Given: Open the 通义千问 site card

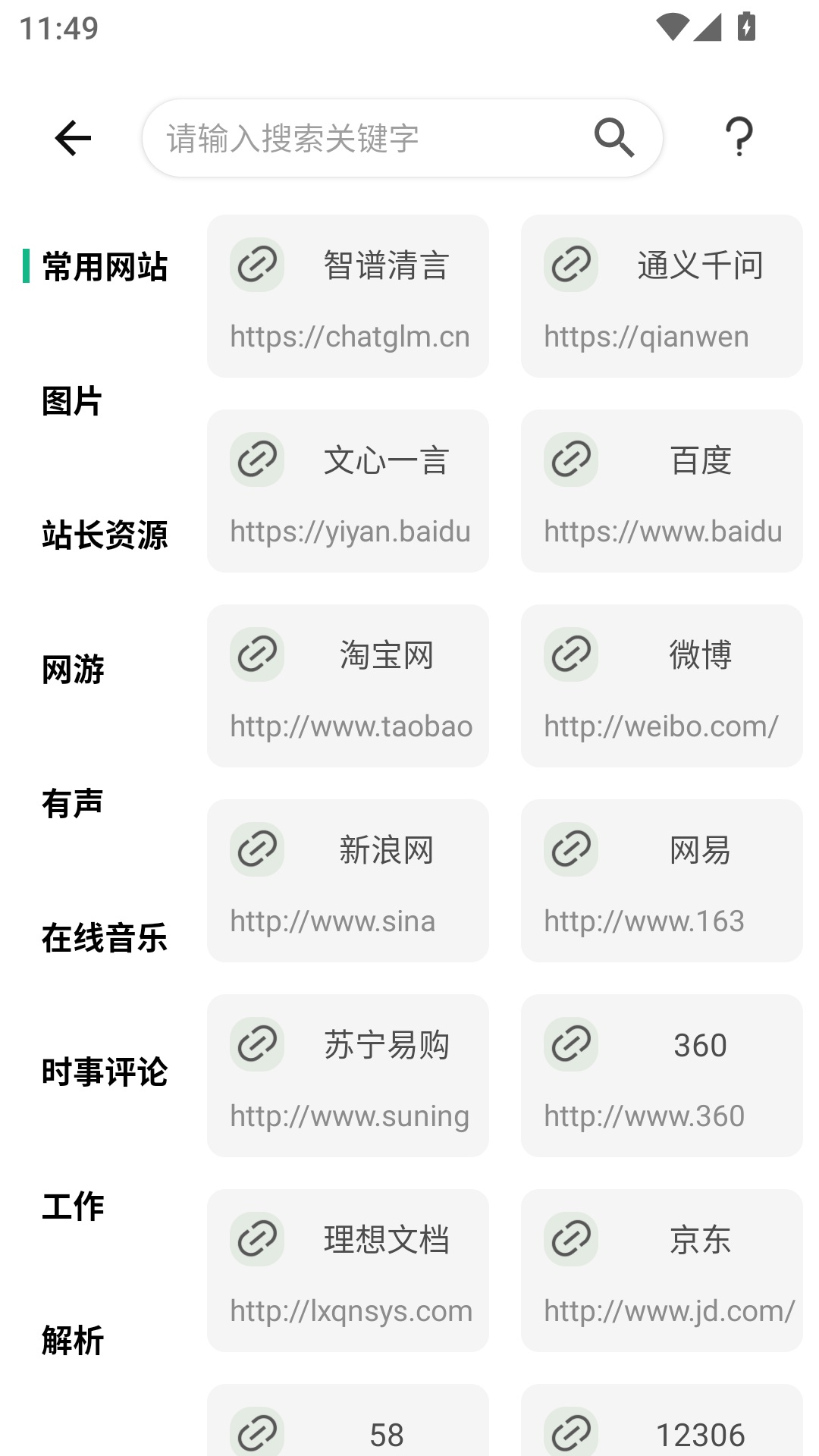Looking at the screenshot, I should pos(661,297).
